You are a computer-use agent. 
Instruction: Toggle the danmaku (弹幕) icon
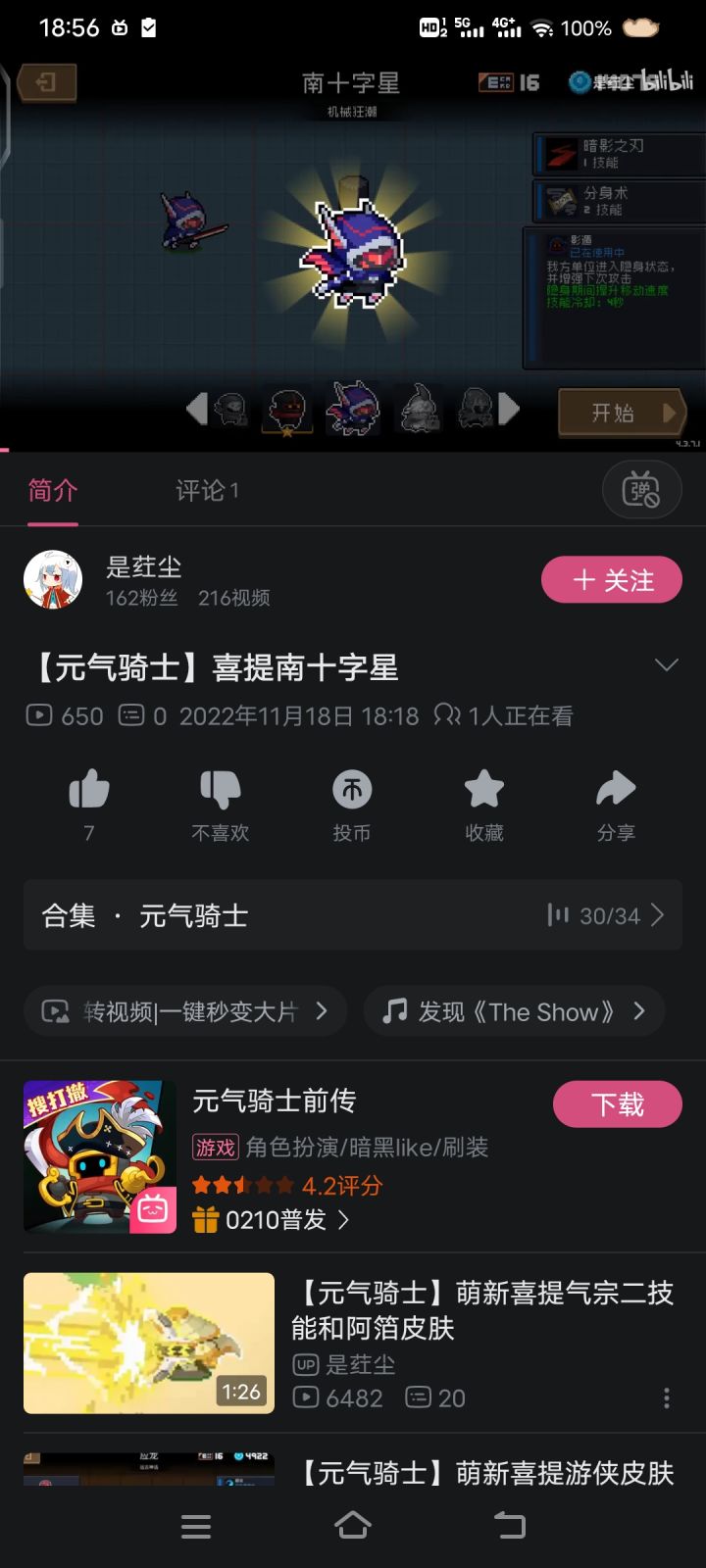point(641,489)
